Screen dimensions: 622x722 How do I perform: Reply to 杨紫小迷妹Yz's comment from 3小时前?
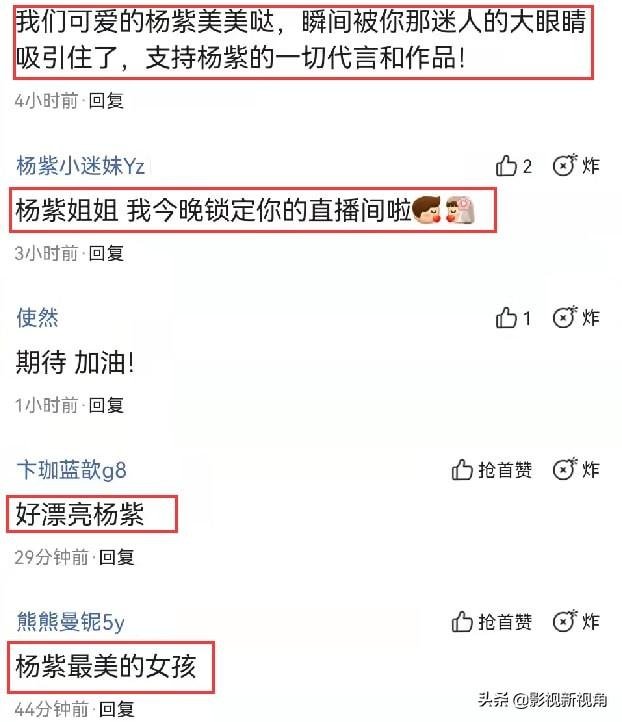pos(106,253)
